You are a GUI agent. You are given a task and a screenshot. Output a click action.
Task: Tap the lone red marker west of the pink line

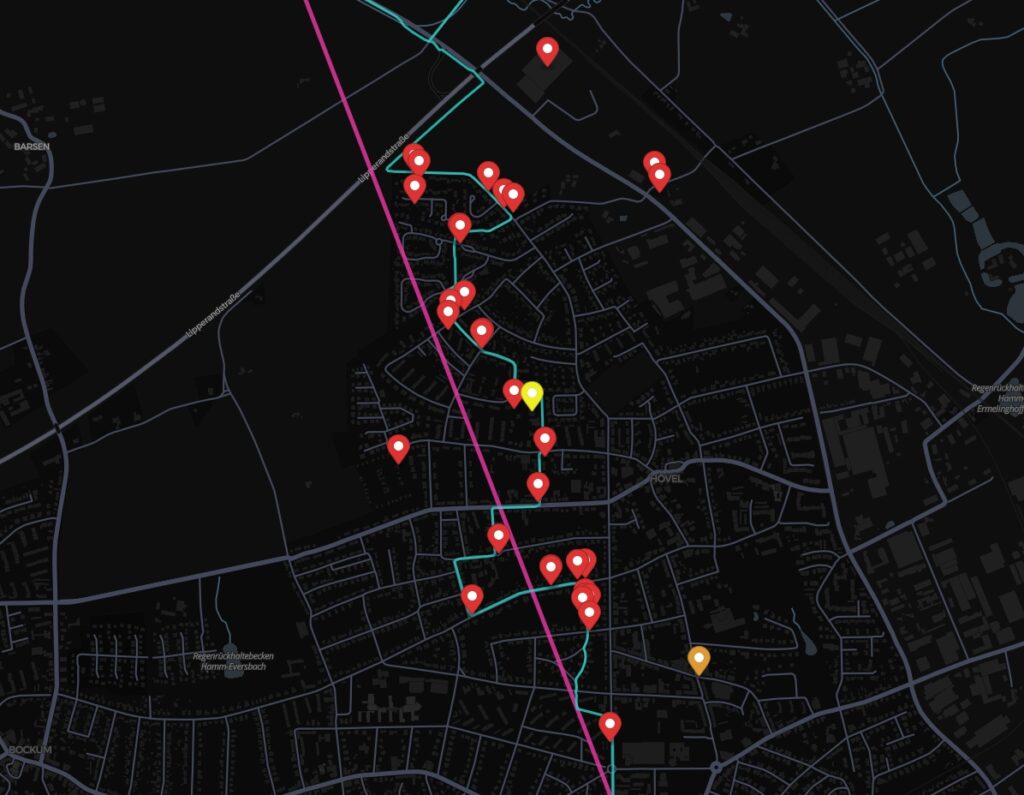coord(399,447)
